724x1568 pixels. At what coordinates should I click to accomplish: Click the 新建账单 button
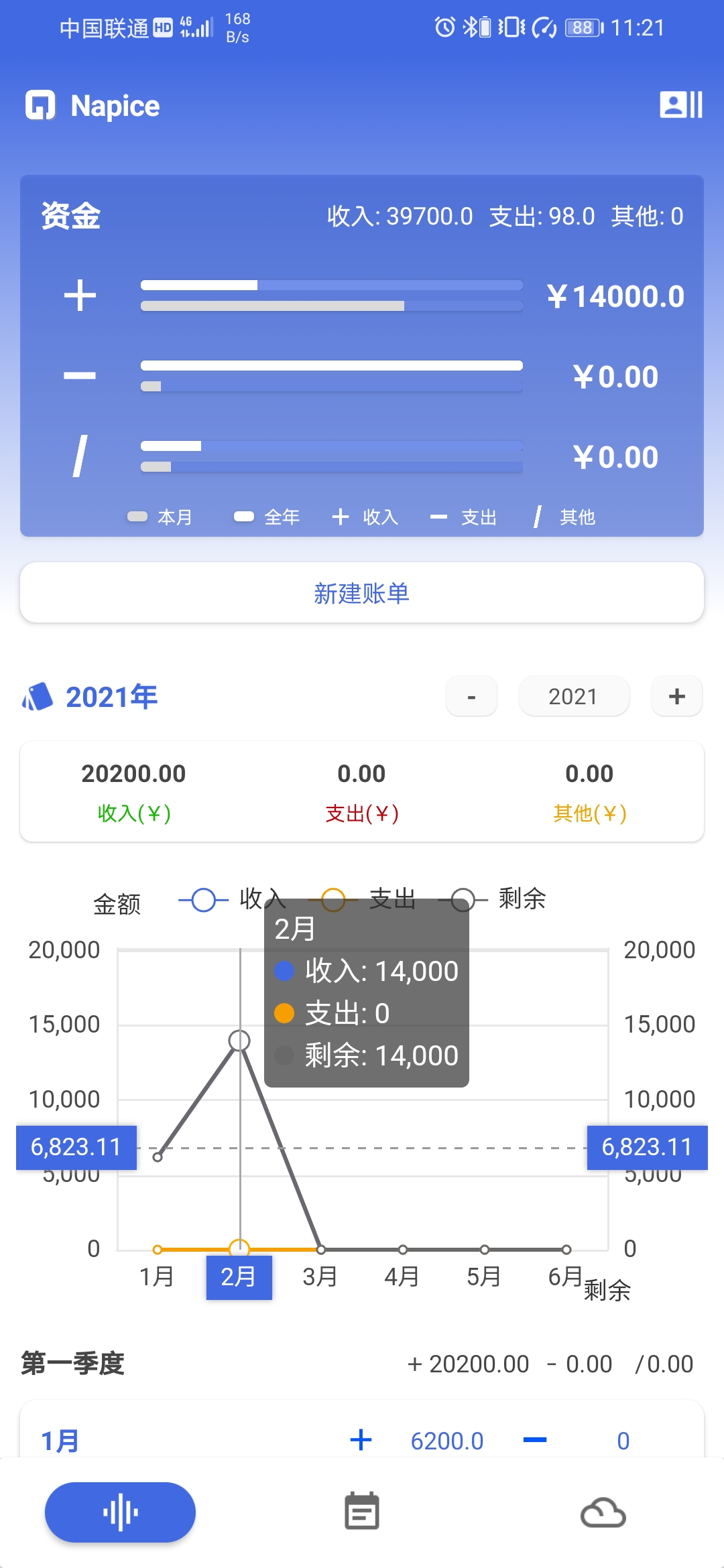[362, 593]
